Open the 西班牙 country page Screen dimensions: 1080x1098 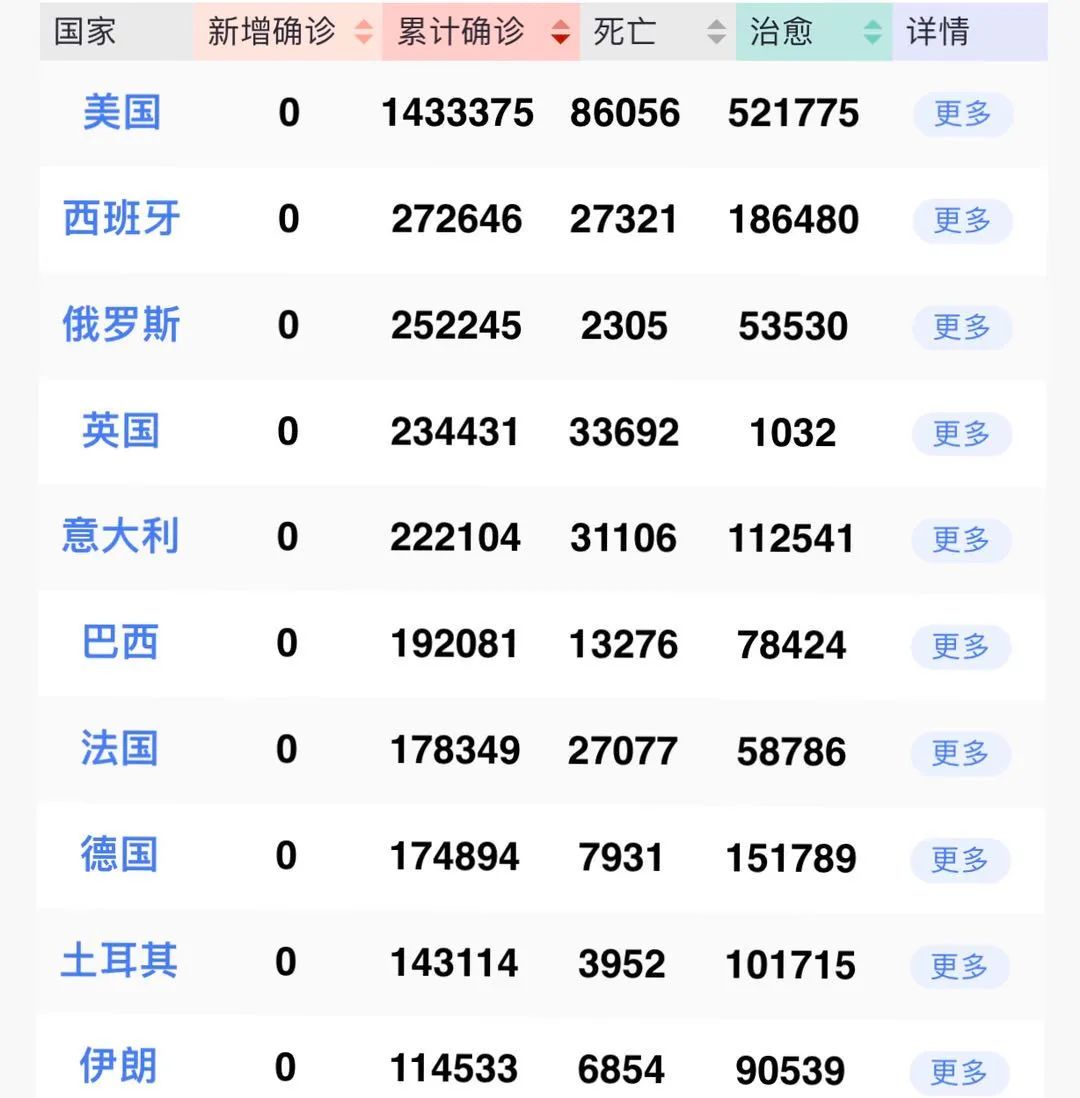pyautogui.click(x=120, y=220)
